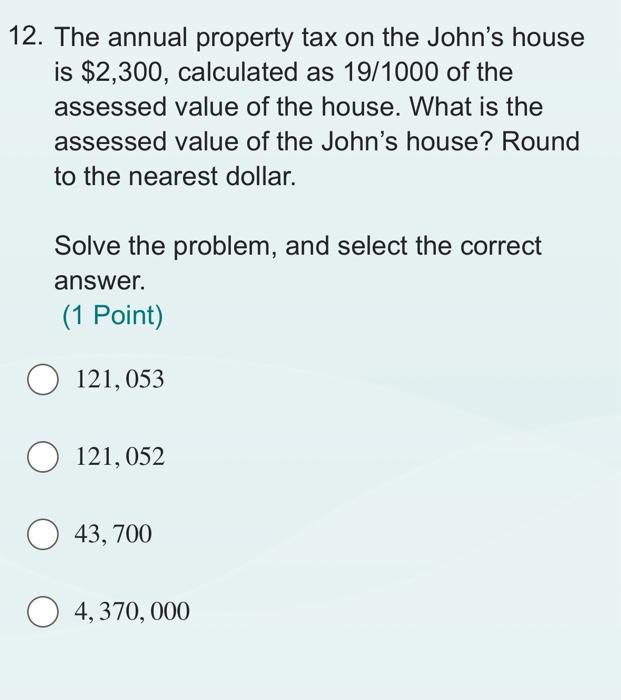Choose the 121,052 option
The height and width of the screenshot is (700, 621).
tap(42, 458)
